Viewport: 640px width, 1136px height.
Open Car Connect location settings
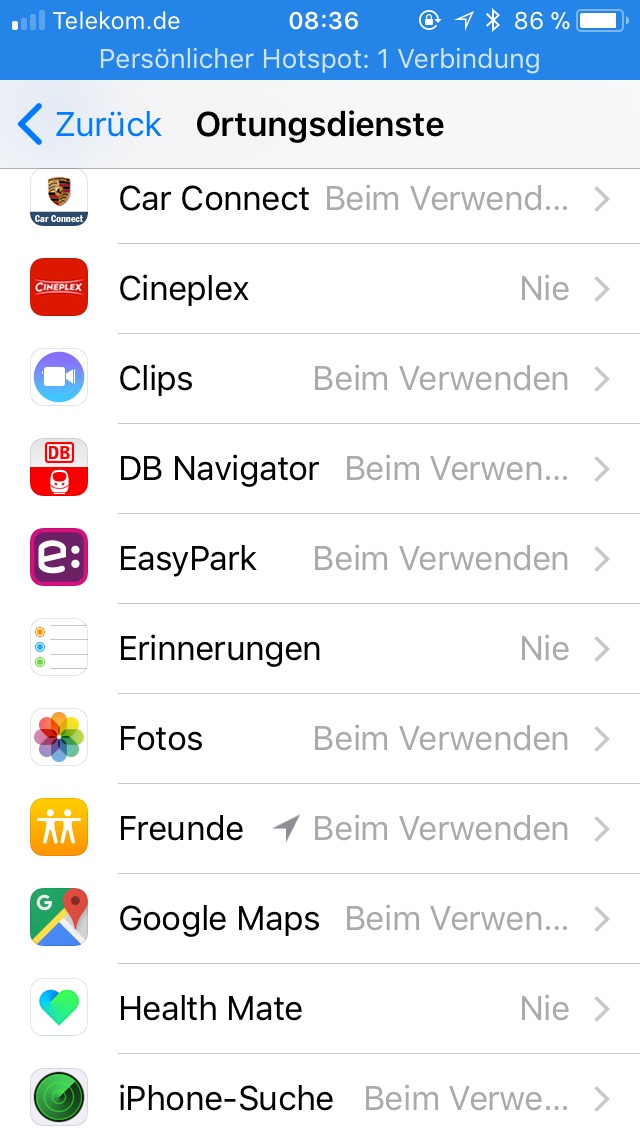click(x=320, y=199)
